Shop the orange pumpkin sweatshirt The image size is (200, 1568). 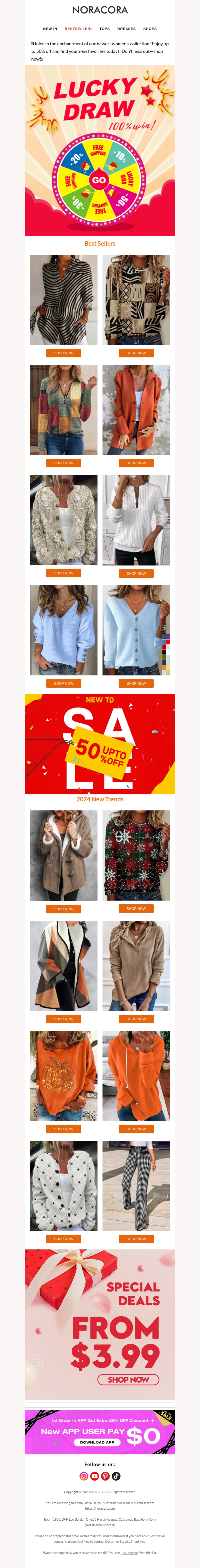(64, 1129)
